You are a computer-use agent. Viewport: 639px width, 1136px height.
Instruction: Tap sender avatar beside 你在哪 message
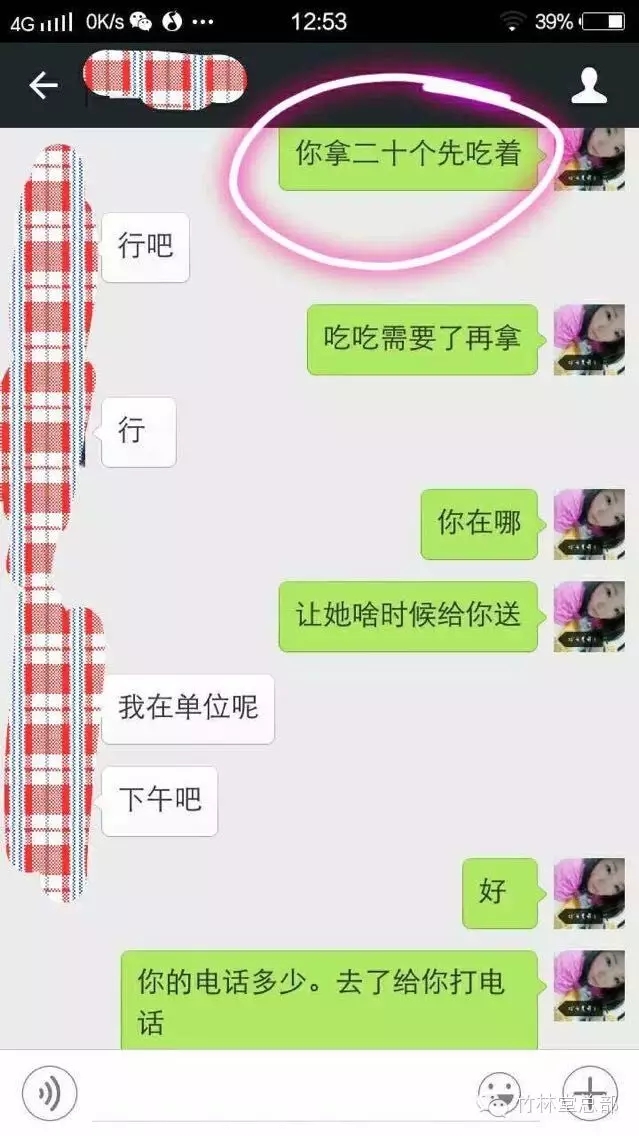tap(589, 523)
